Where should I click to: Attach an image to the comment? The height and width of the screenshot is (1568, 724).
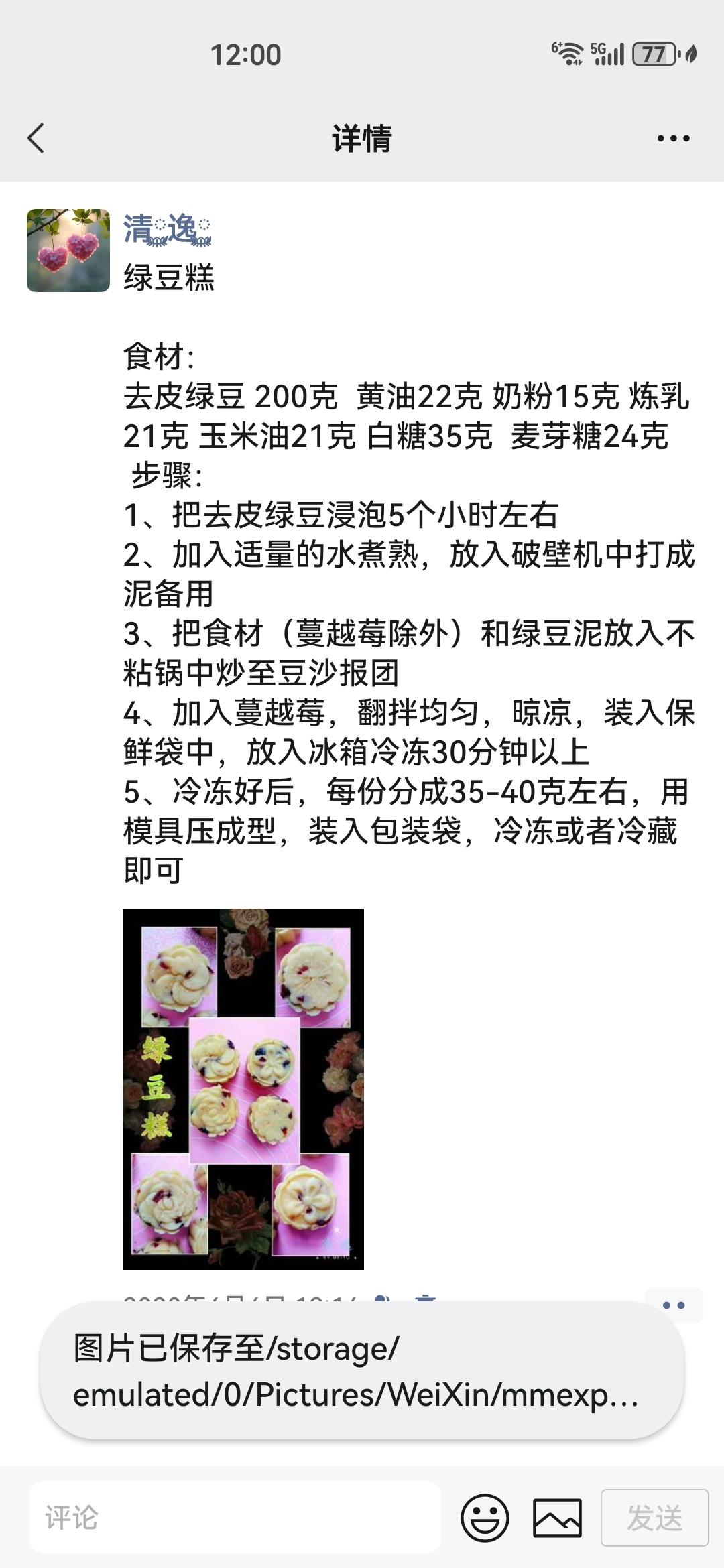pos(557,1517)
